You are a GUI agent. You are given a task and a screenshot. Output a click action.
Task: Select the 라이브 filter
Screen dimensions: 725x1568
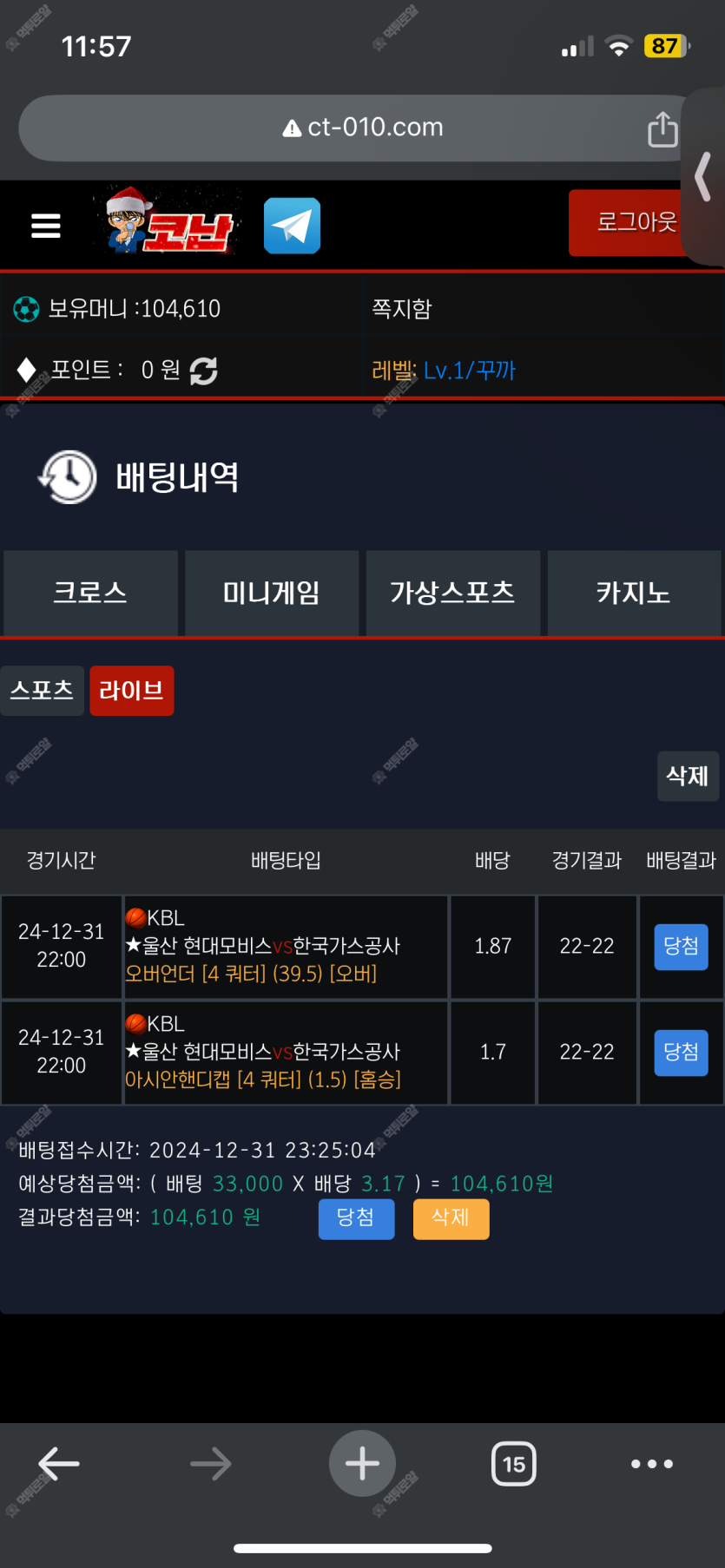tap(131, 691)
